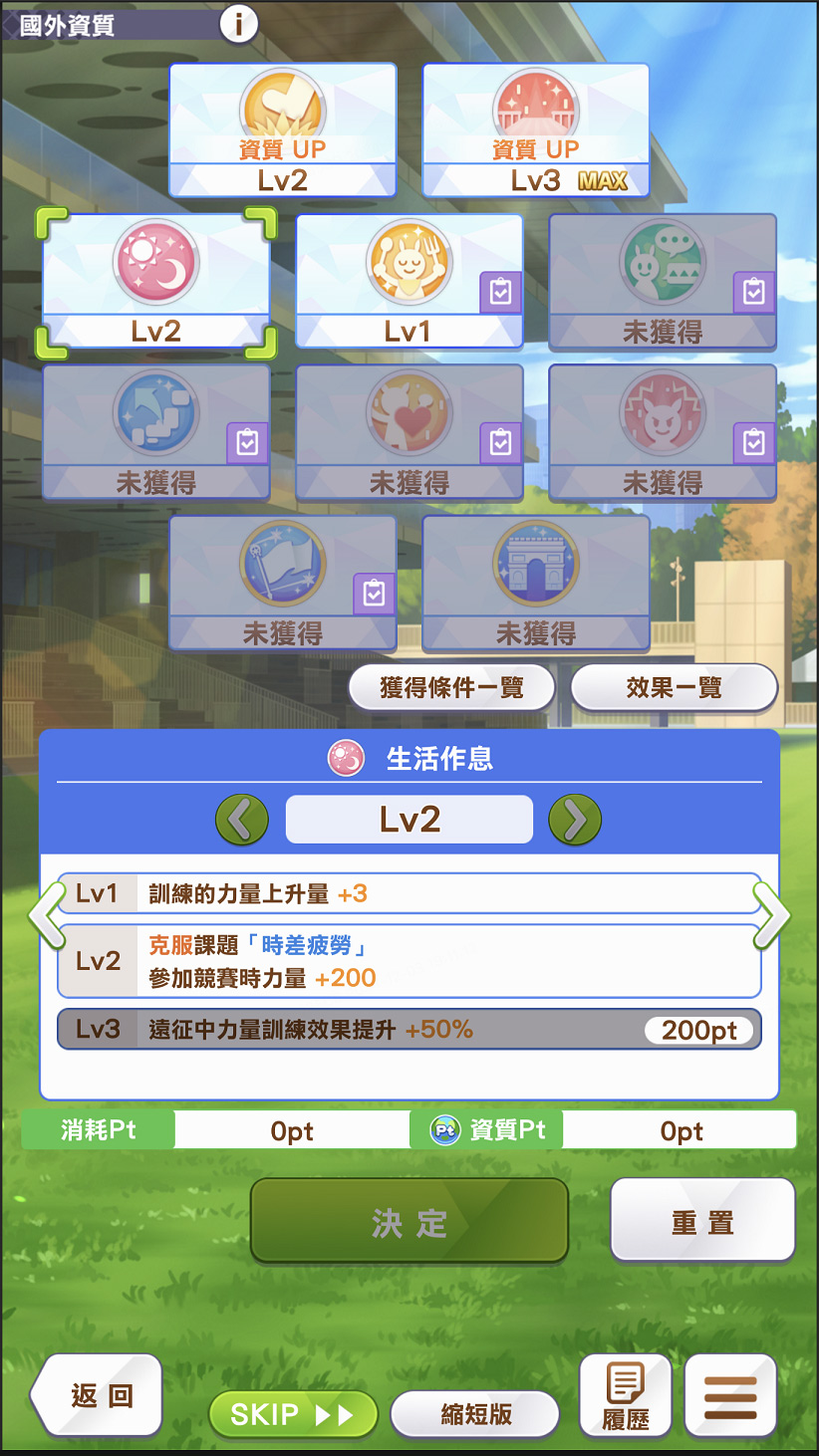Select the unobtained devil face aptitude card
Image resolution: width=819 pixels, height=1456 pixels.
[x=662, y=432]
